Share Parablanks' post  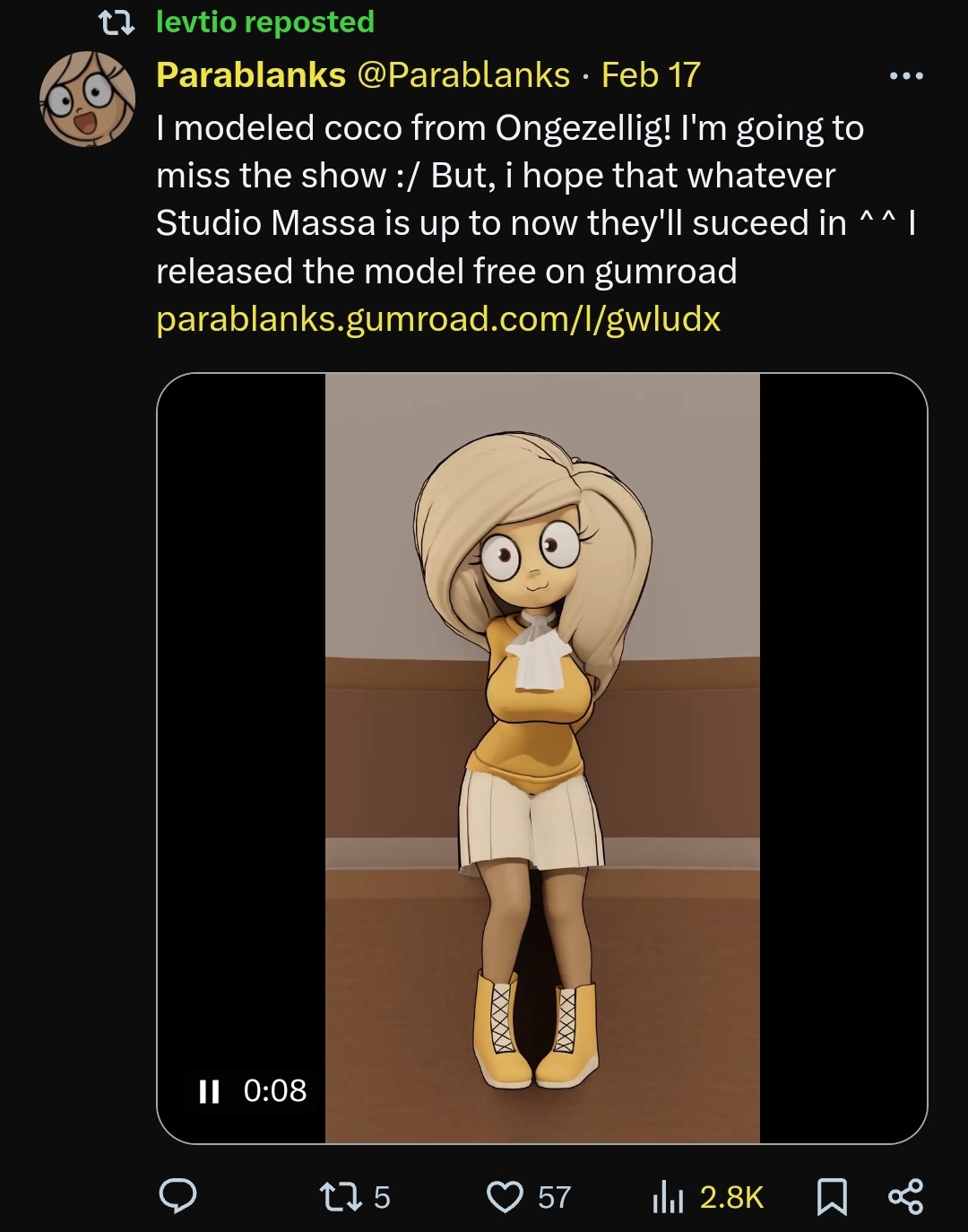(905, 1196)
